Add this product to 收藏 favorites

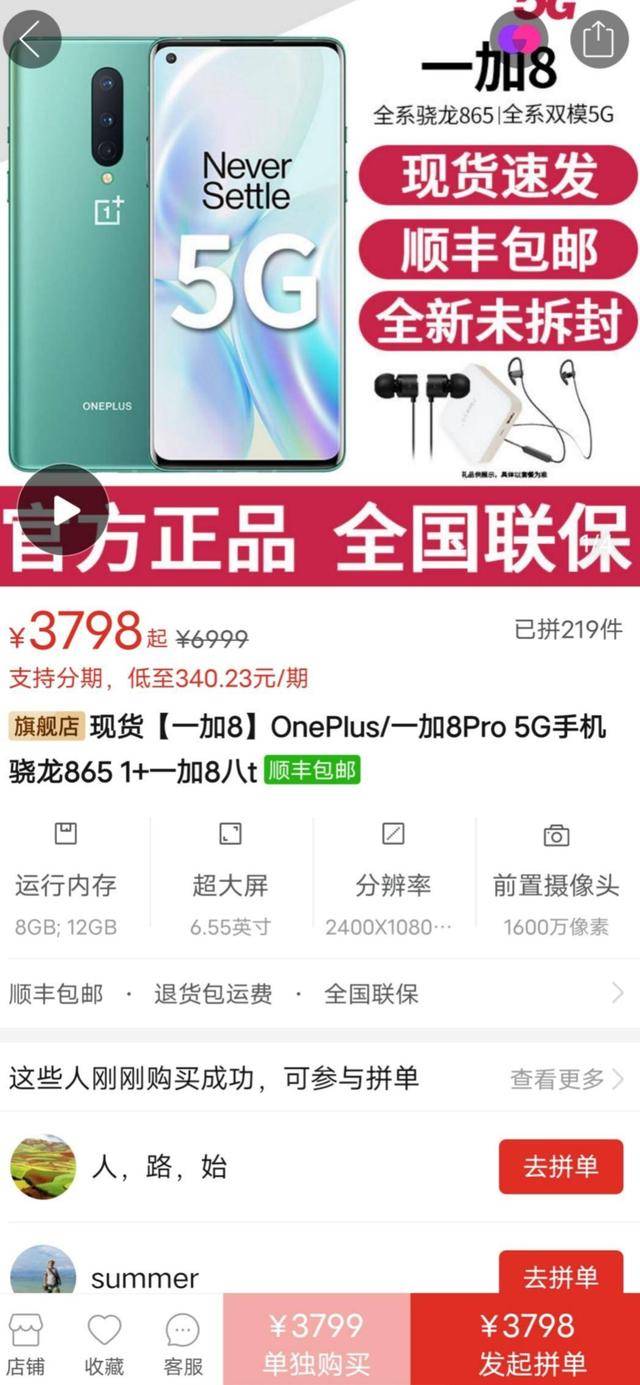(104, 1344)
